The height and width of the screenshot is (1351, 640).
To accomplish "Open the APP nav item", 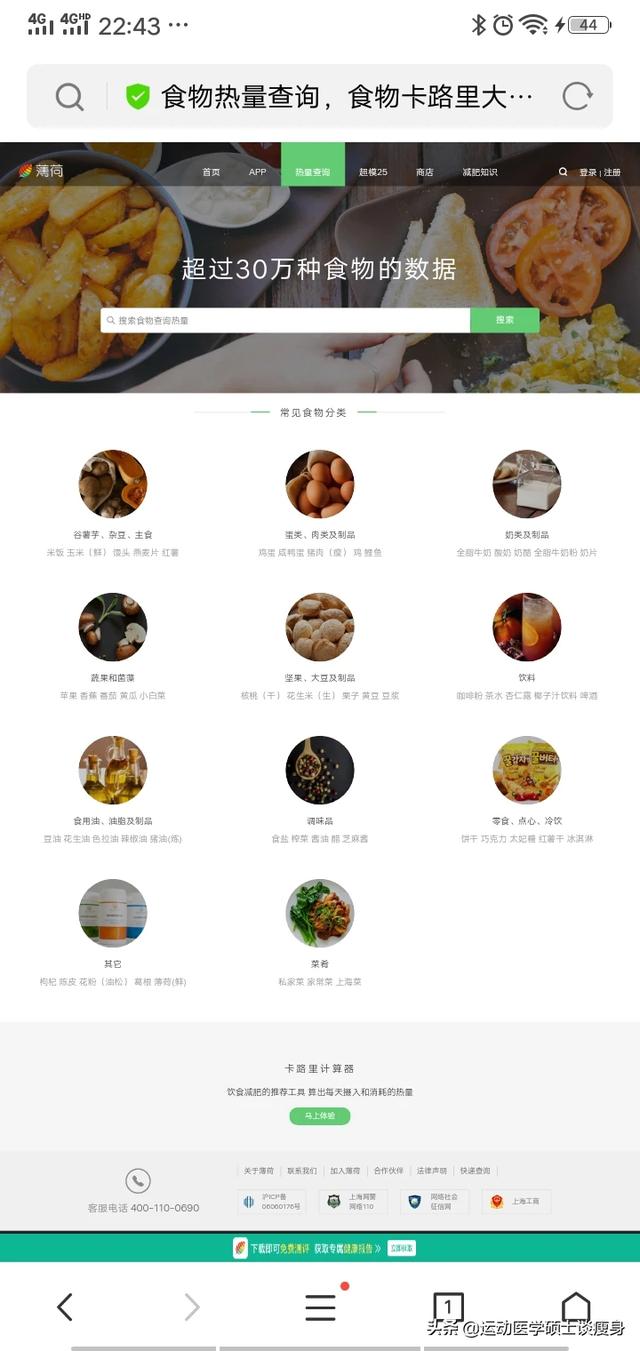I will pyautogui.click(x=258, y=172).
